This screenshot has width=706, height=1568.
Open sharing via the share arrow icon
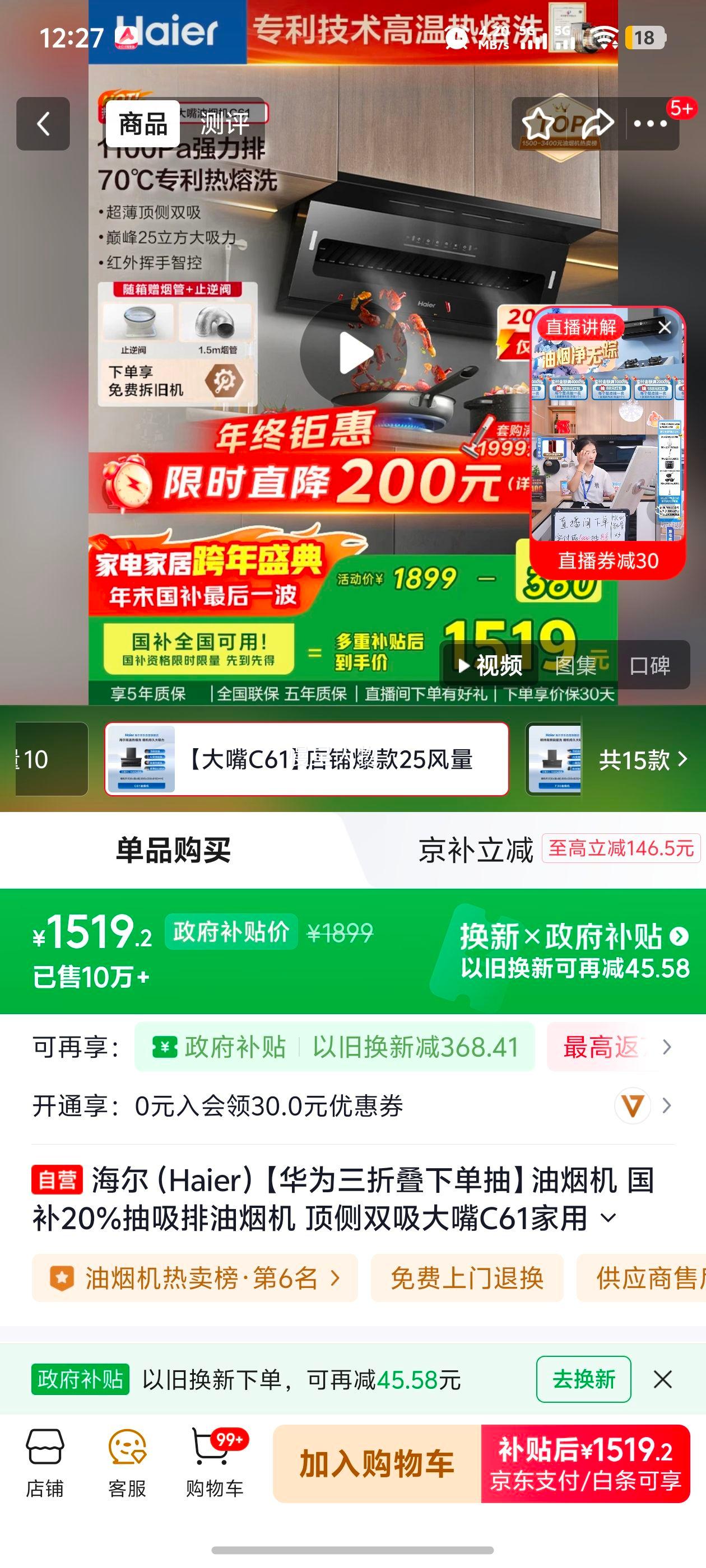[600, 124]
